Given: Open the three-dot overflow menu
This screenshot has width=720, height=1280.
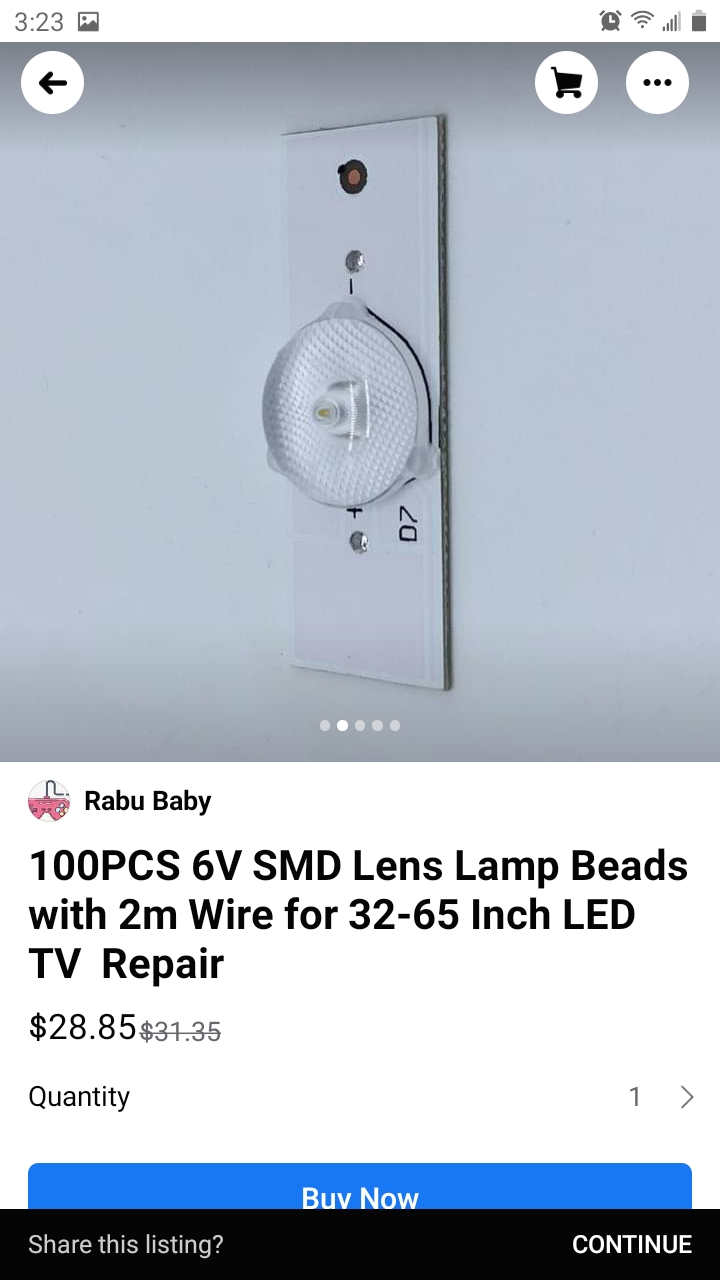Looking at the screenshot, I should 657,83.
